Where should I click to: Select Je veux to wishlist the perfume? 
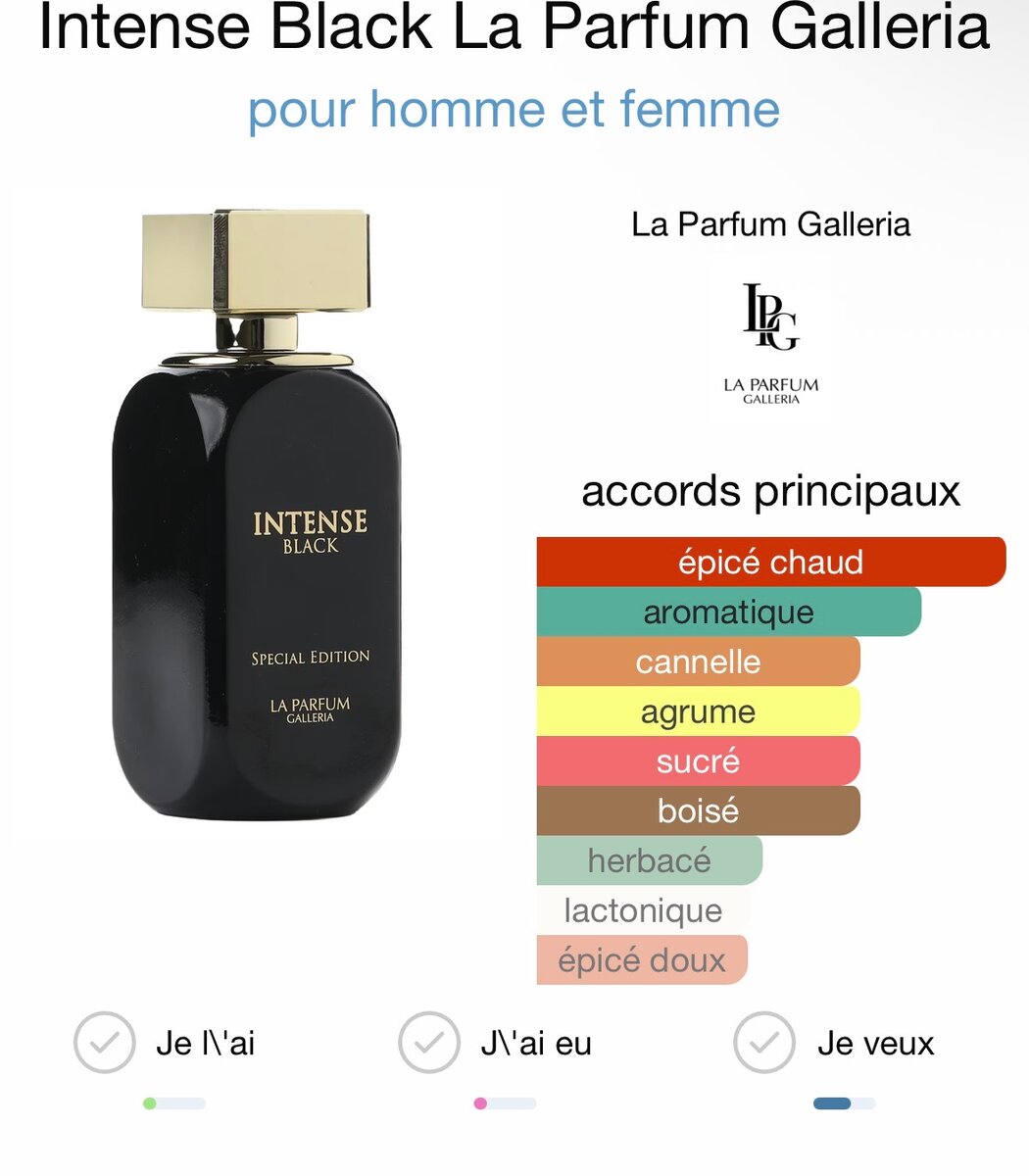(764, 1043)
